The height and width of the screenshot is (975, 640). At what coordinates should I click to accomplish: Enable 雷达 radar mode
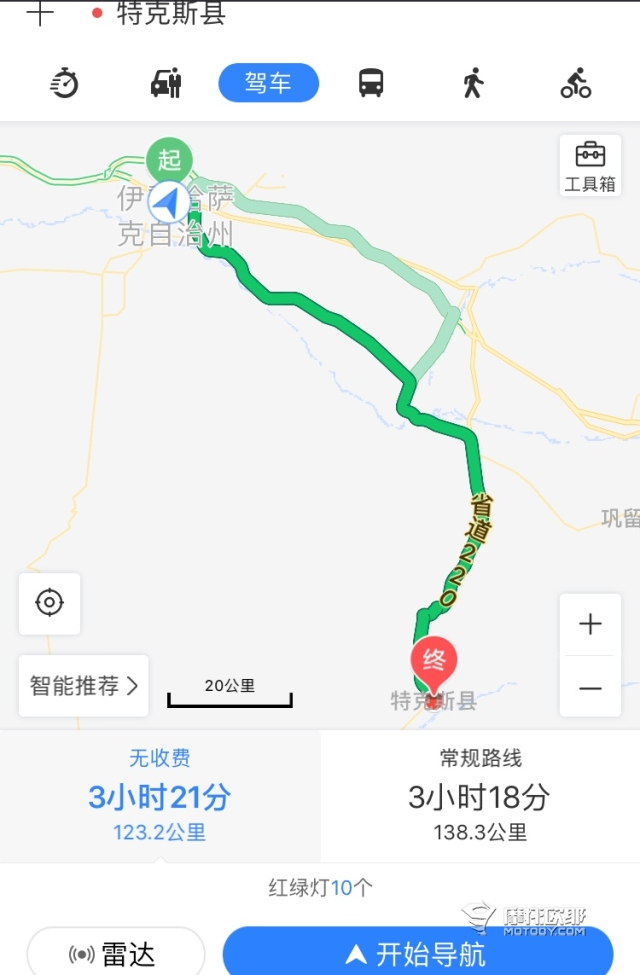115,953
